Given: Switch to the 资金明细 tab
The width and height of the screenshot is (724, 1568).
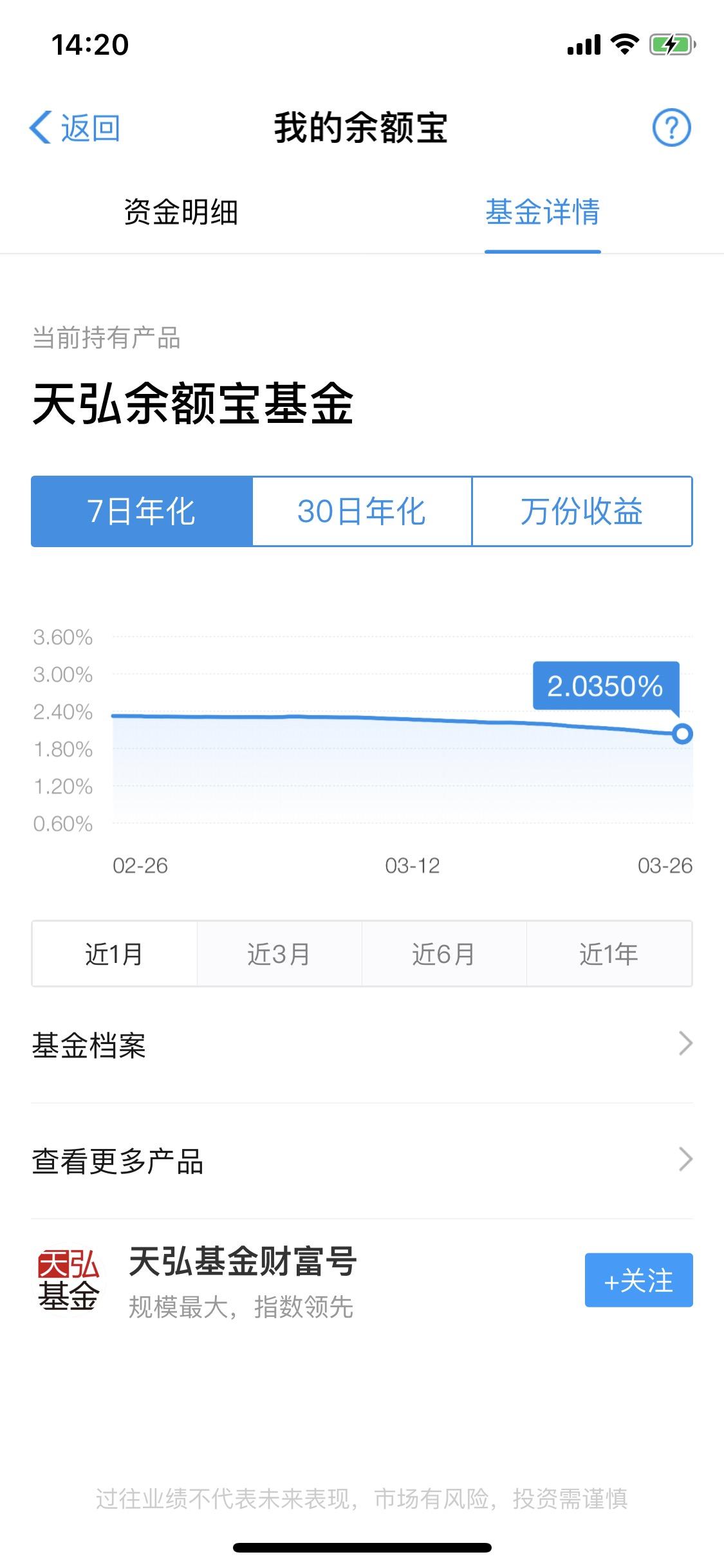Looking at the screenshot, I should coord(181,212).
